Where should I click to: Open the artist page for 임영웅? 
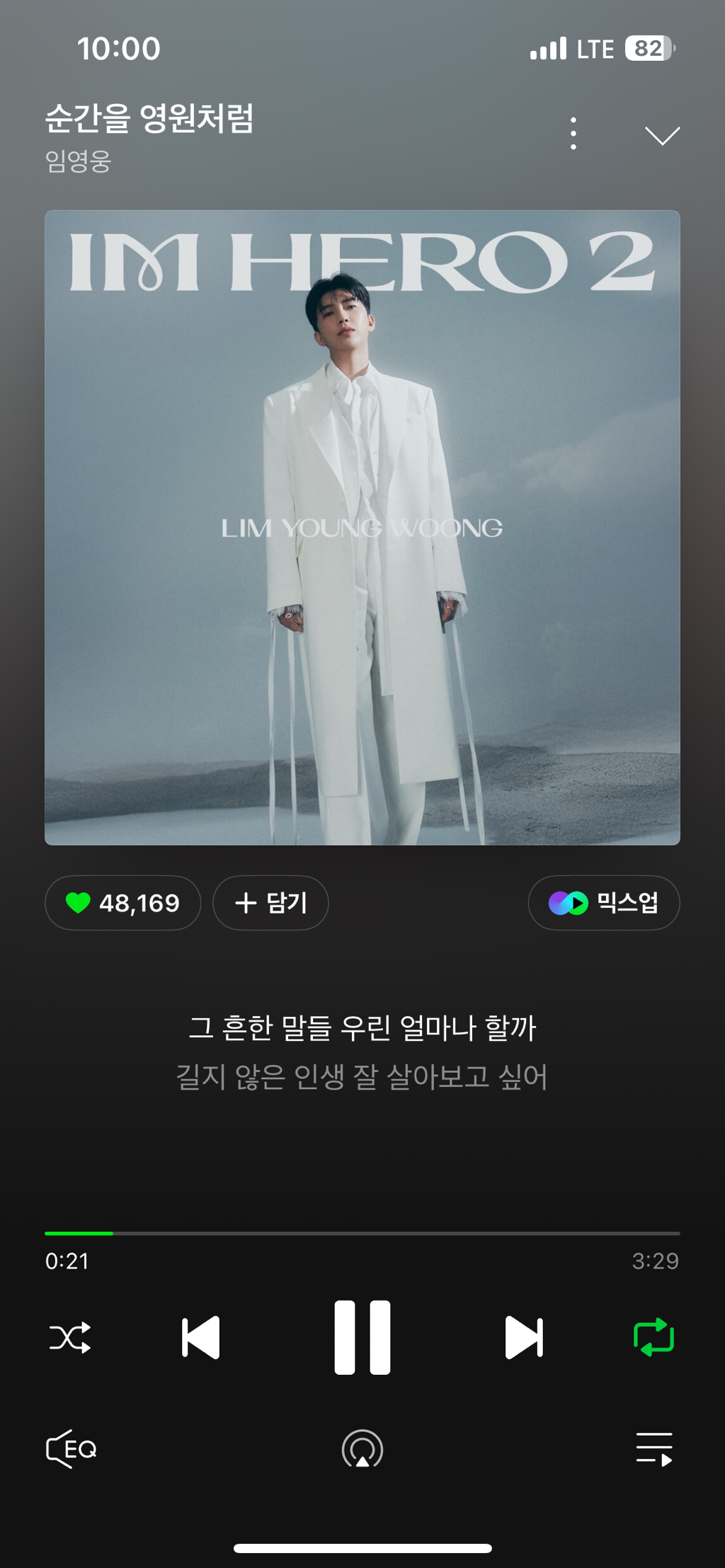(x=79, y=161)
